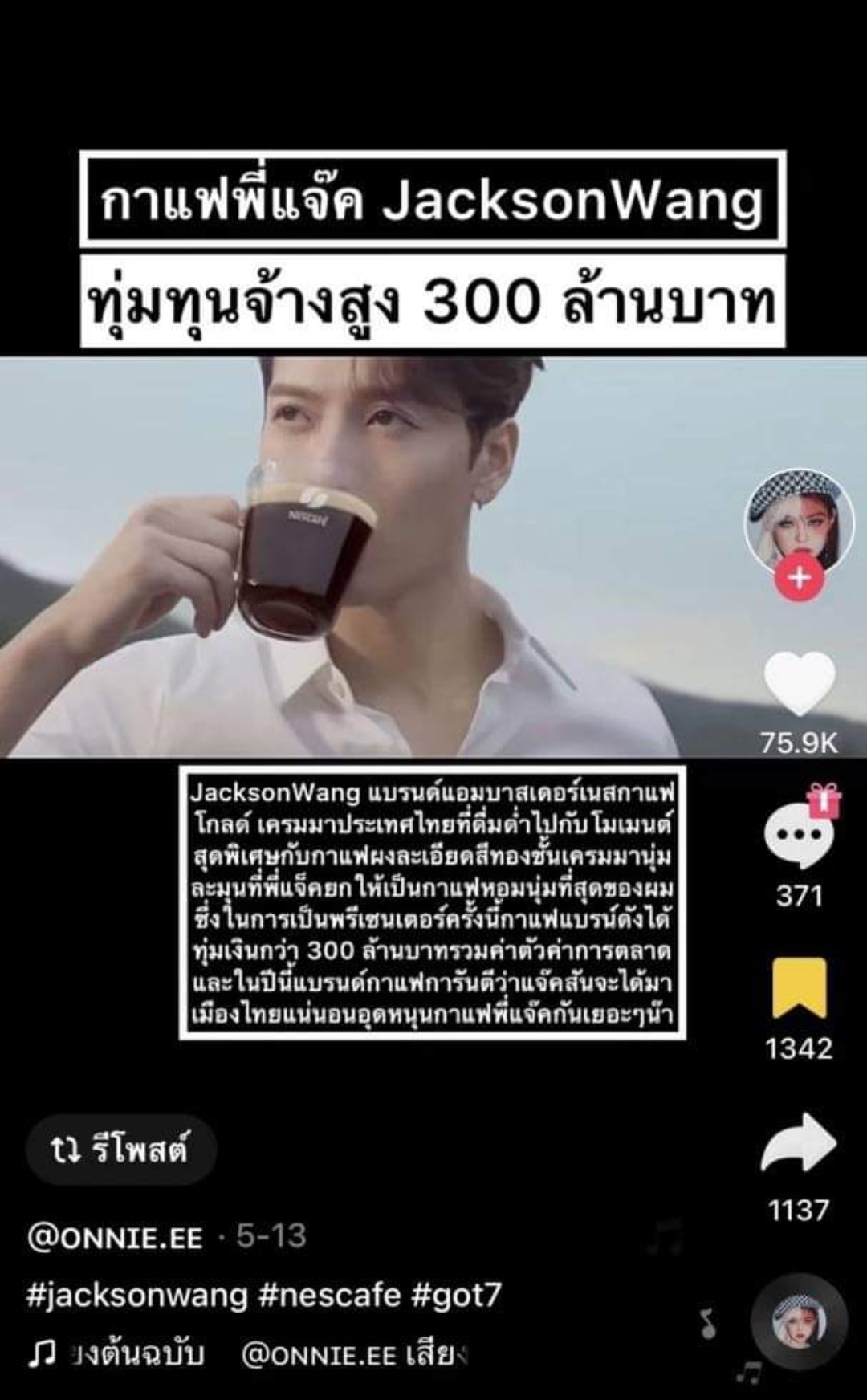Bookmark this video to favorites
Image resolution: width=867 pixels, height=1400 pixels.
click(x=799, y=987)
